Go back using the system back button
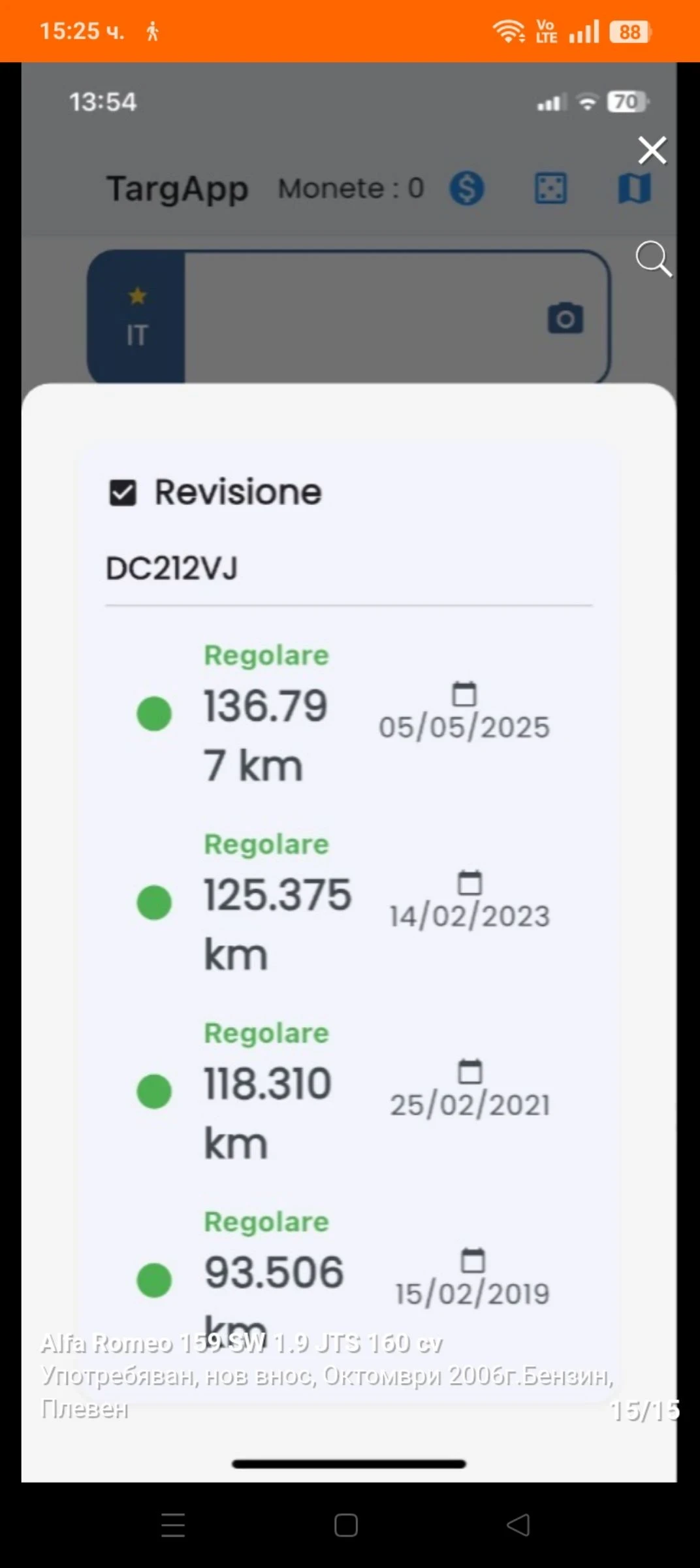 tap(518, 1525)
